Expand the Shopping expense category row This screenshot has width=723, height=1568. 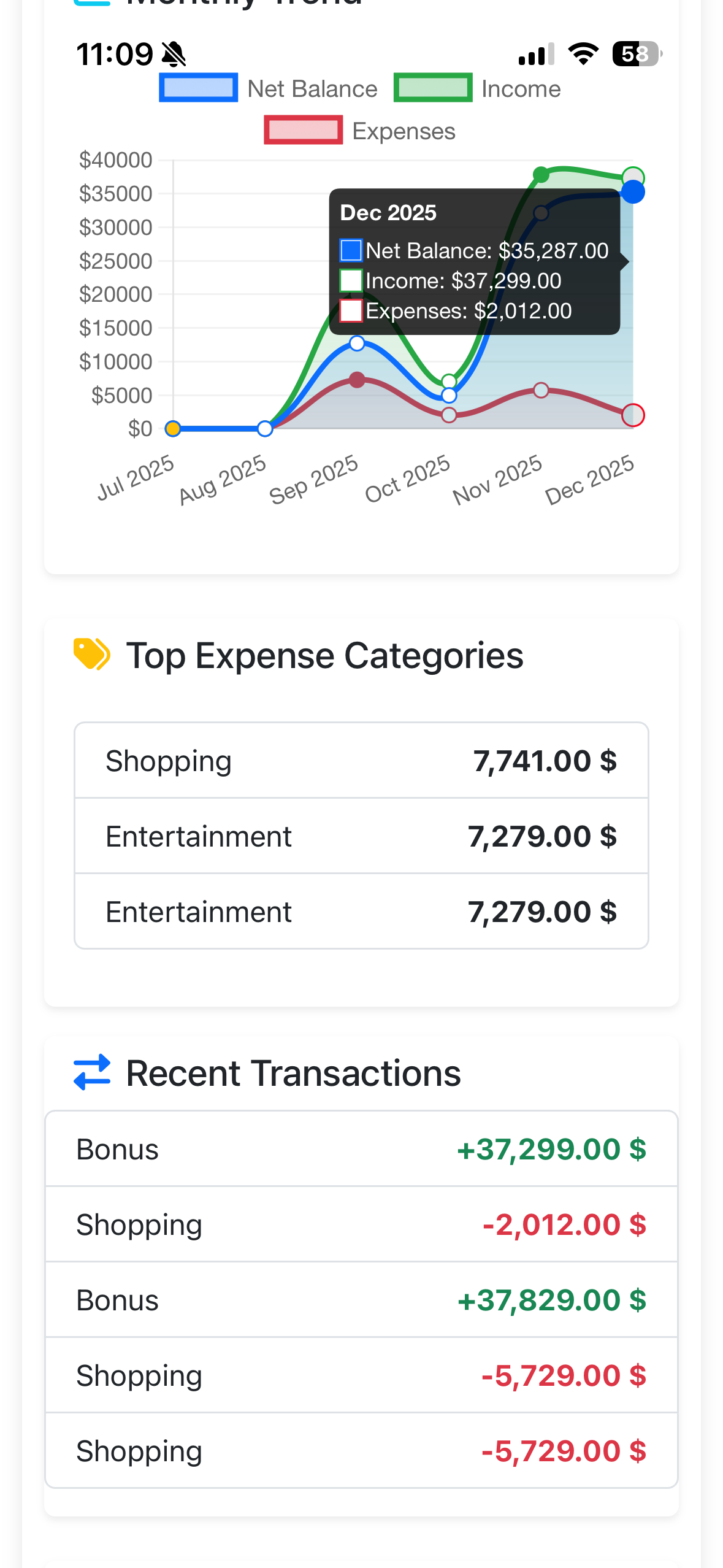click(361, 760)
